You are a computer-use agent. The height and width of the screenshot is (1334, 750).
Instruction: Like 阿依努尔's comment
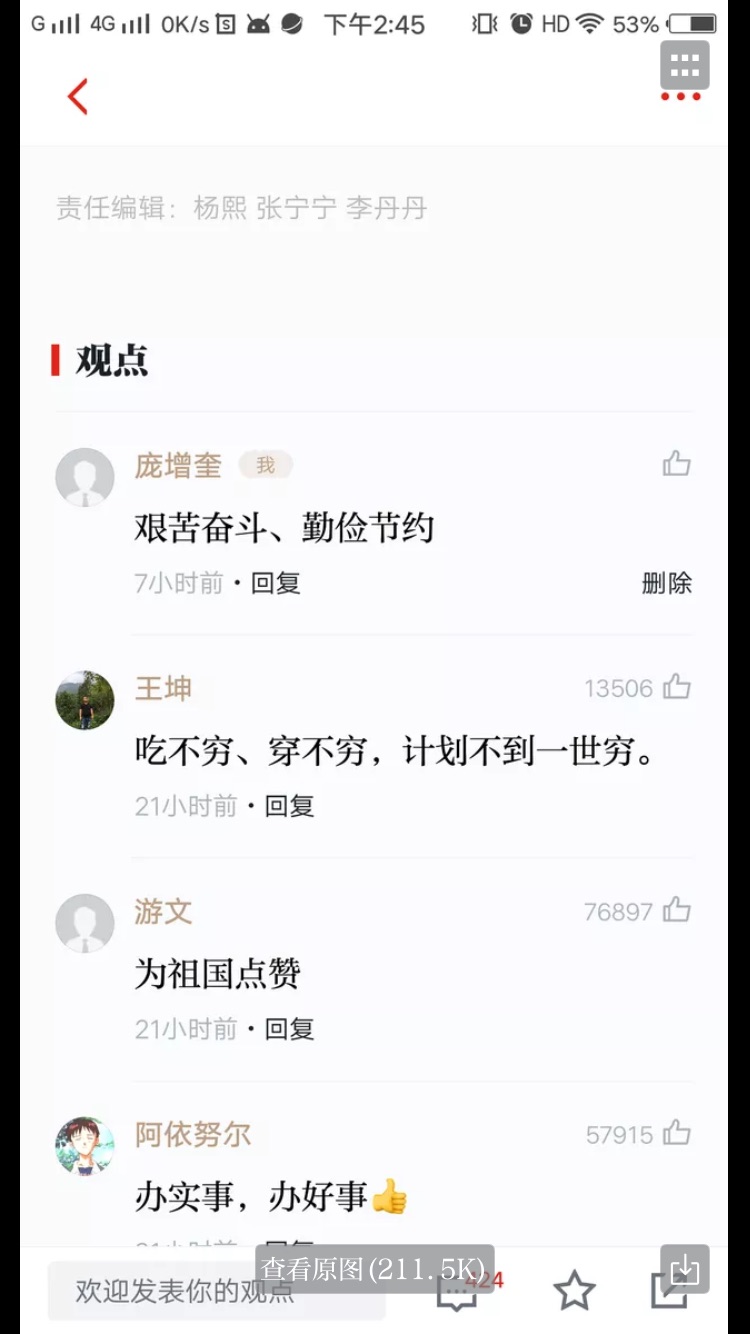pyautogui.click(x=677, y=1134)
